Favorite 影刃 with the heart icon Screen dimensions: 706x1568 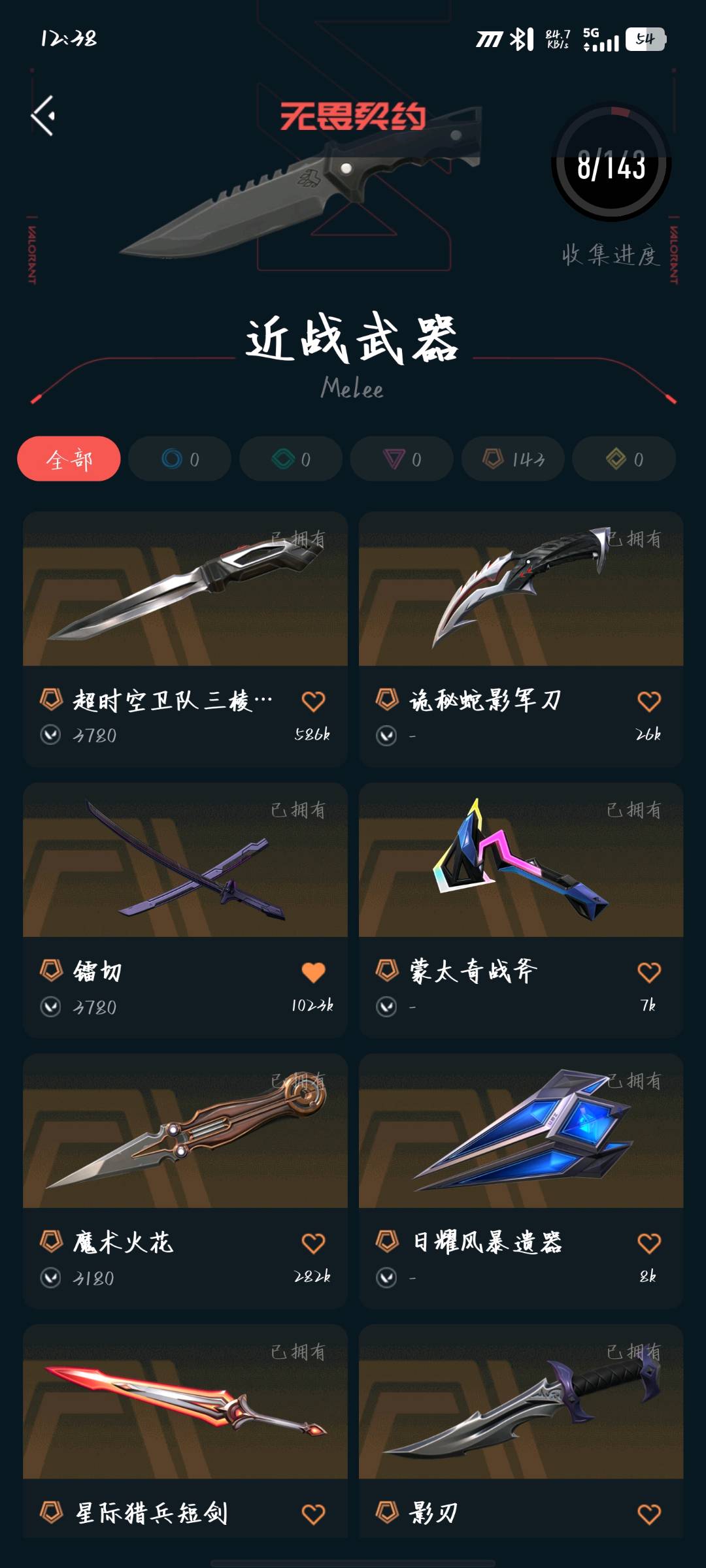pyautogui.click(x=649, y=1514)
